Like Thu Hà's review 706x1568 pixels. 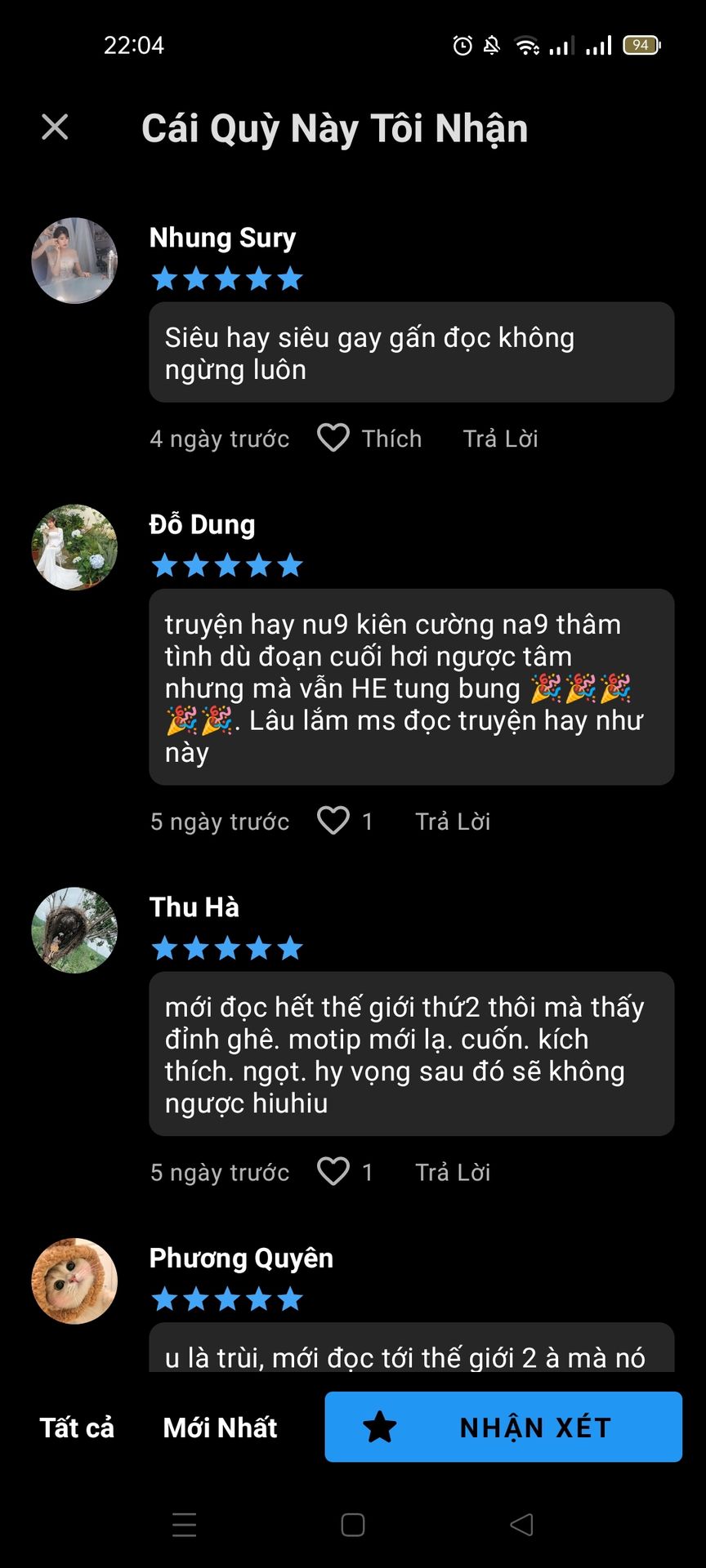coord(333,1172)
